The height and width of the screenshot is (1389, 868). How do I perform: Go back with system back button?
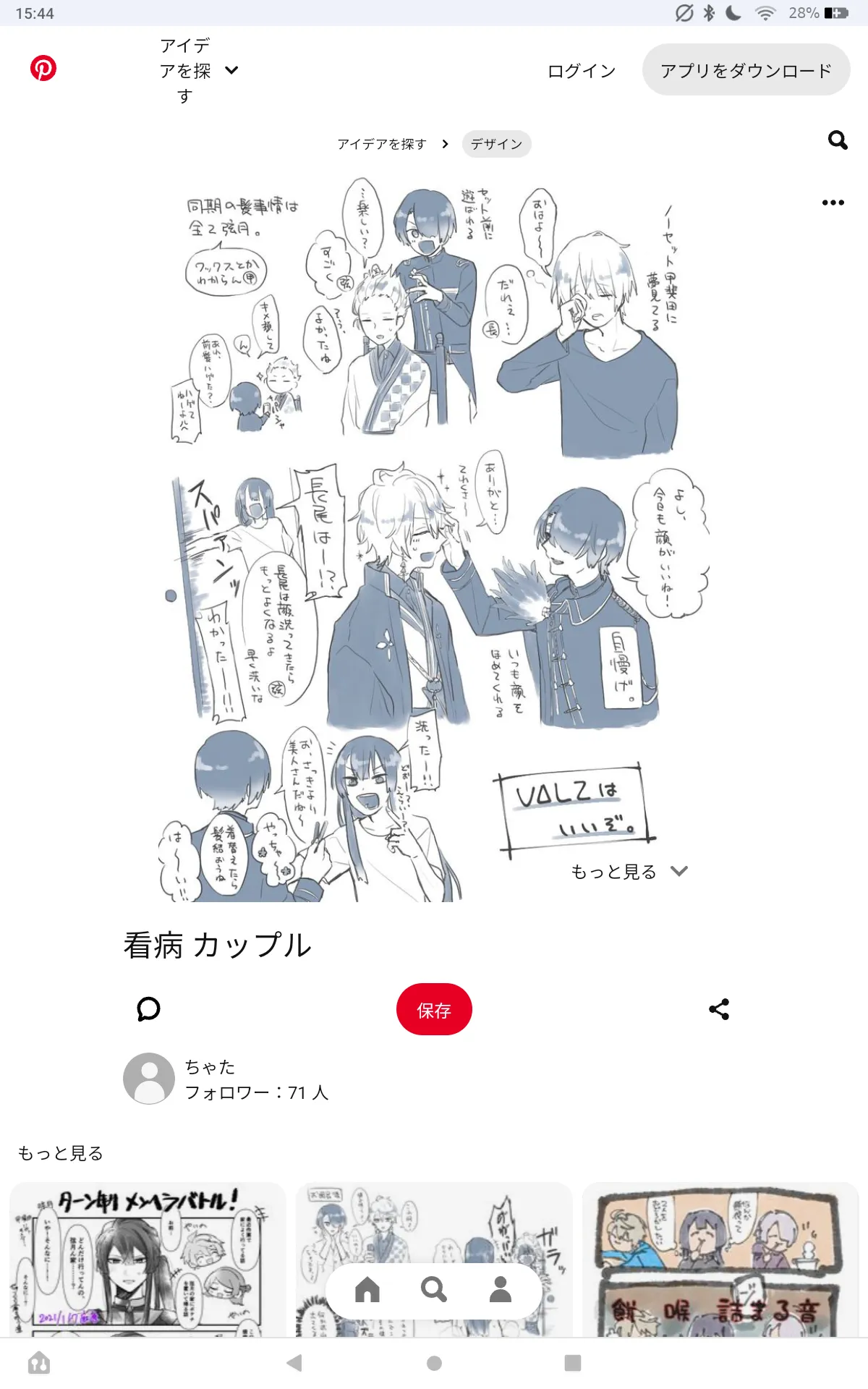point(294,1363)
